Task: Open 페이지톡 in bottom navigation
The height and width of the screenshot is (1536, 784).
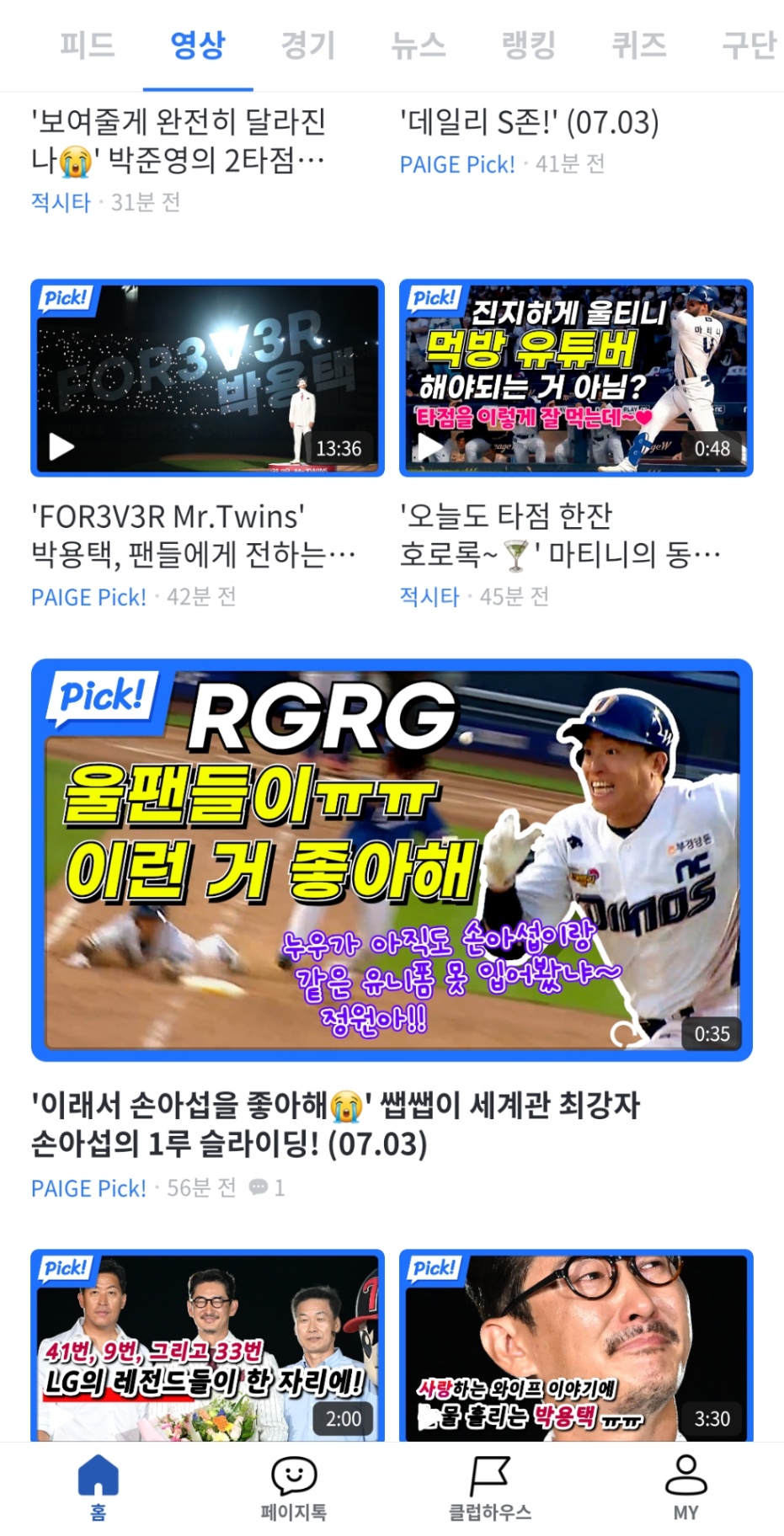Action: 294,1488
